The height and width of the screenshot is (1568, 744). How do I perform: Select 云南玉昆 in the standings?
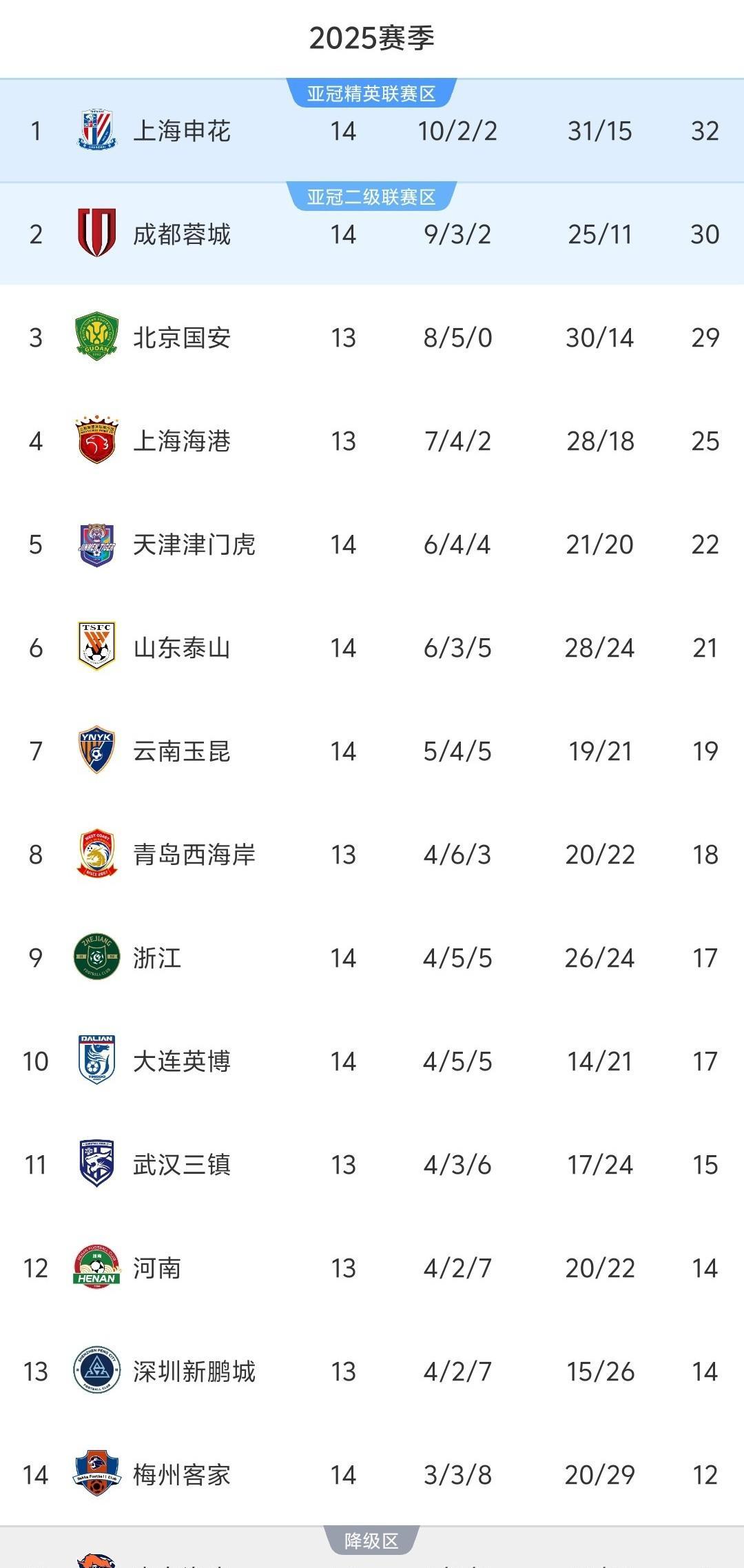pos(182,751)
